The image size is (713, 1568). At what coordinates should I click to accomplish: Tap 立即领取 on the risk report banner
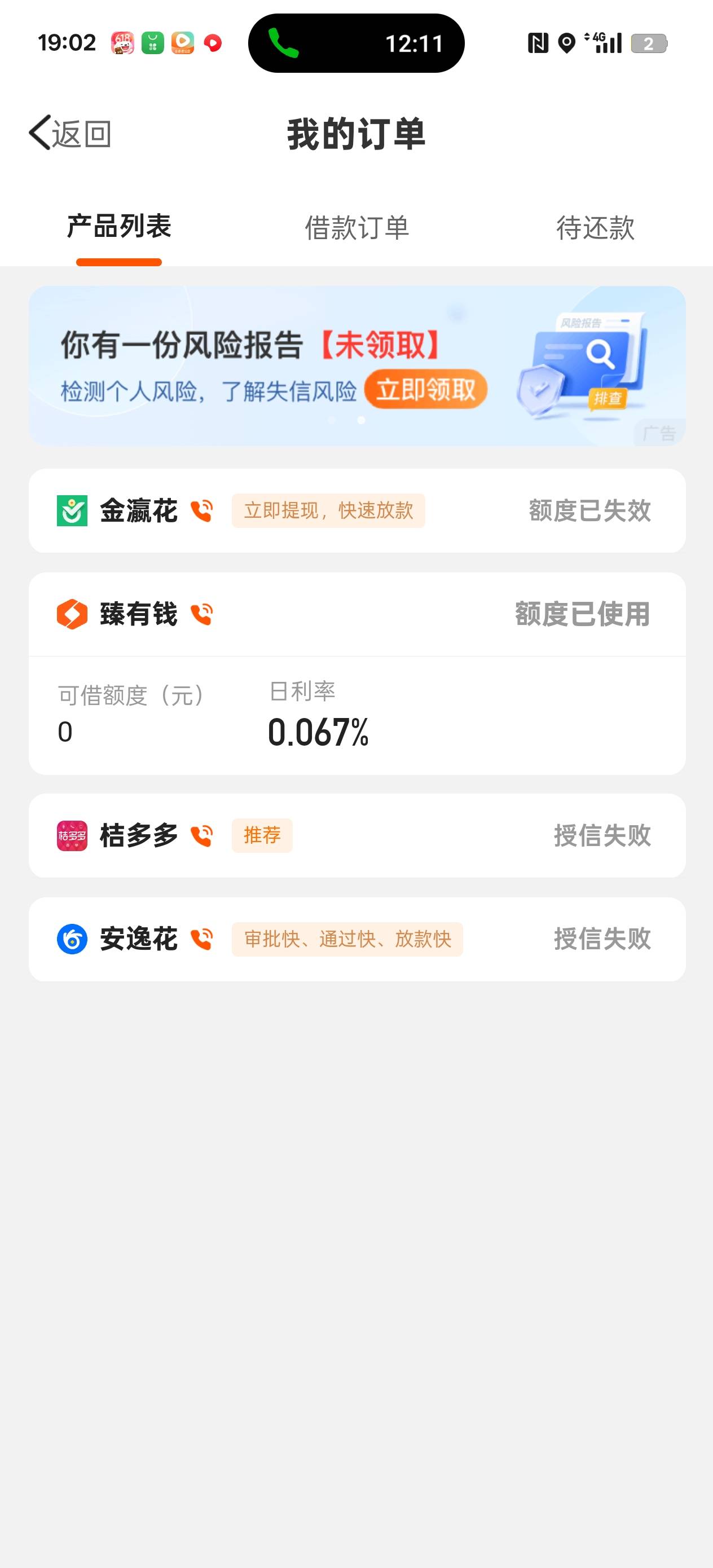pyautogui.click(x=425, y=390)
